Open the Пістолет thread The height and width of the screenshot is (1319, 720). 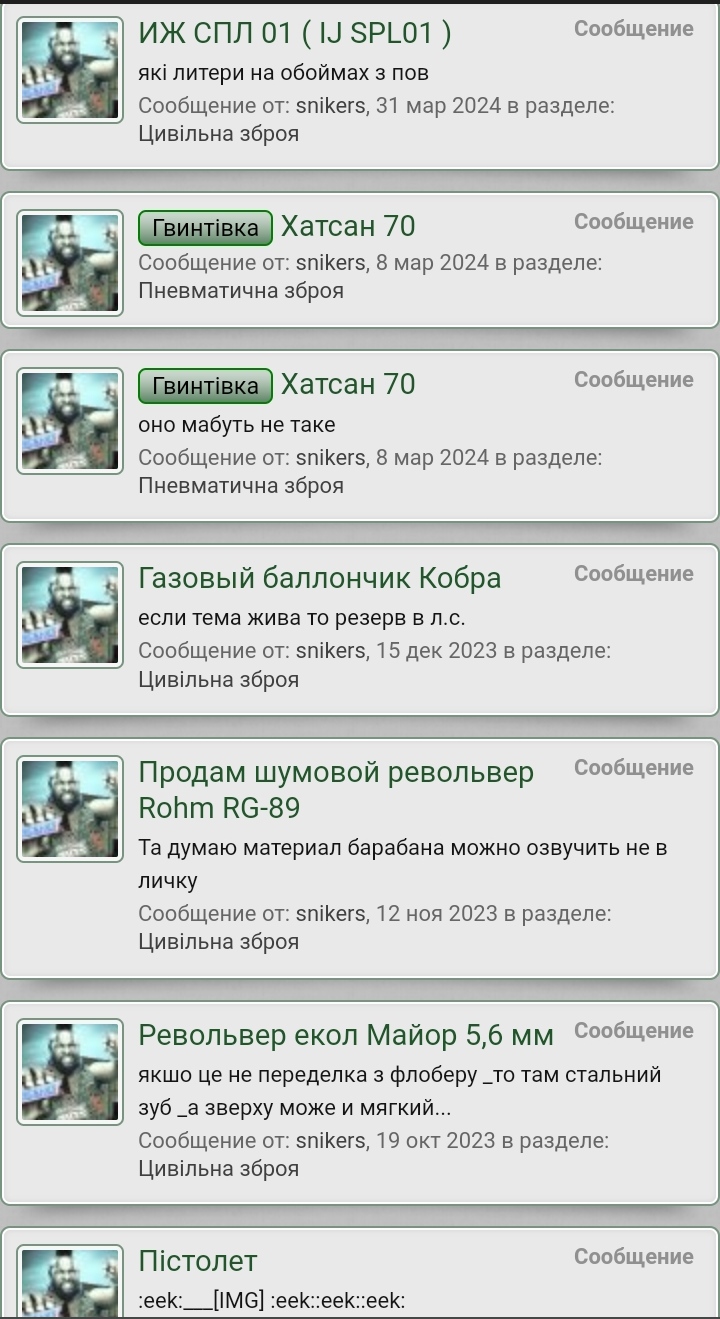coord(198,1260)
